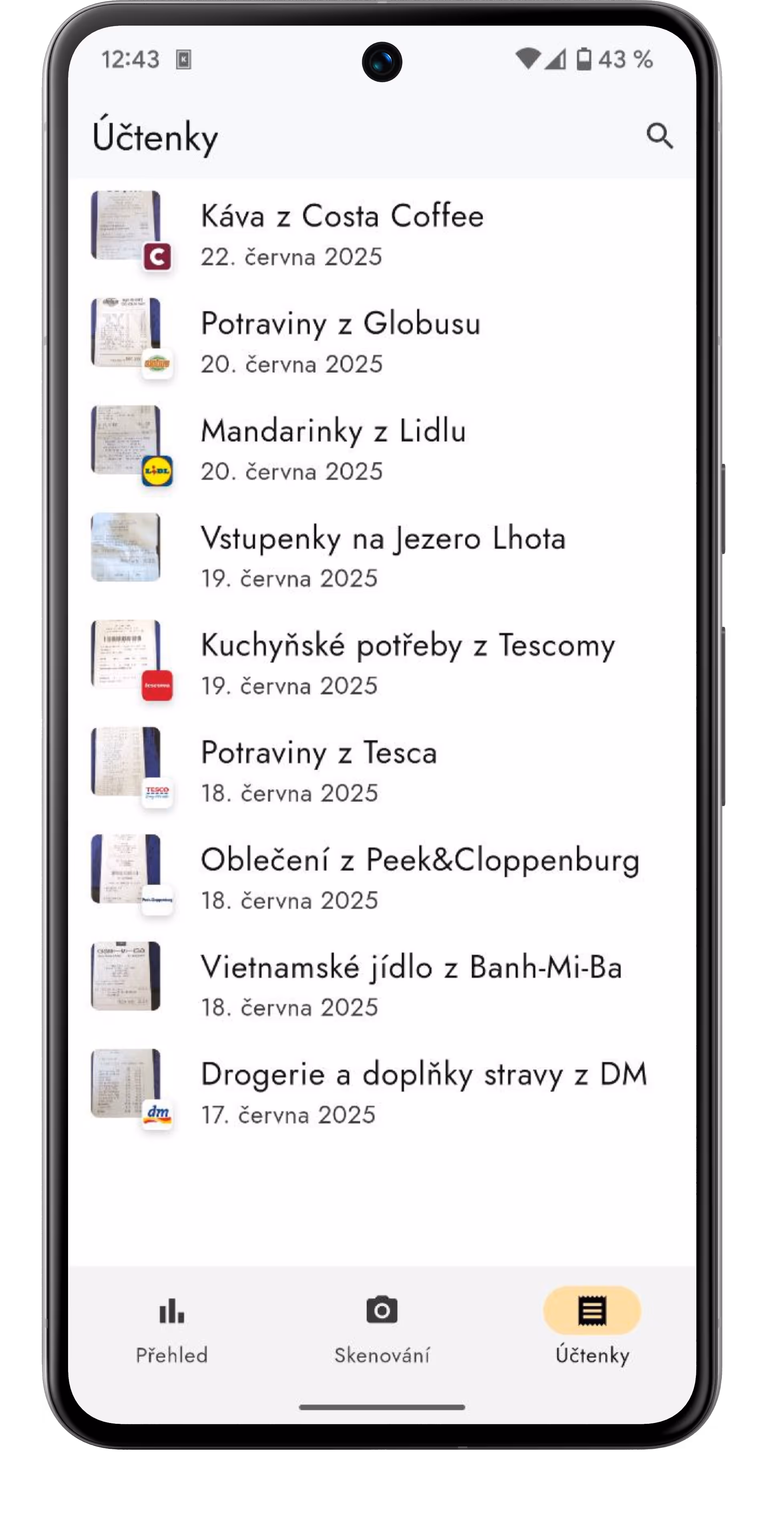The width and height of the screenshot is (784, 1538).
Task: Select the Mandarinky z Lidlu receipt
Action: point(382,448)
